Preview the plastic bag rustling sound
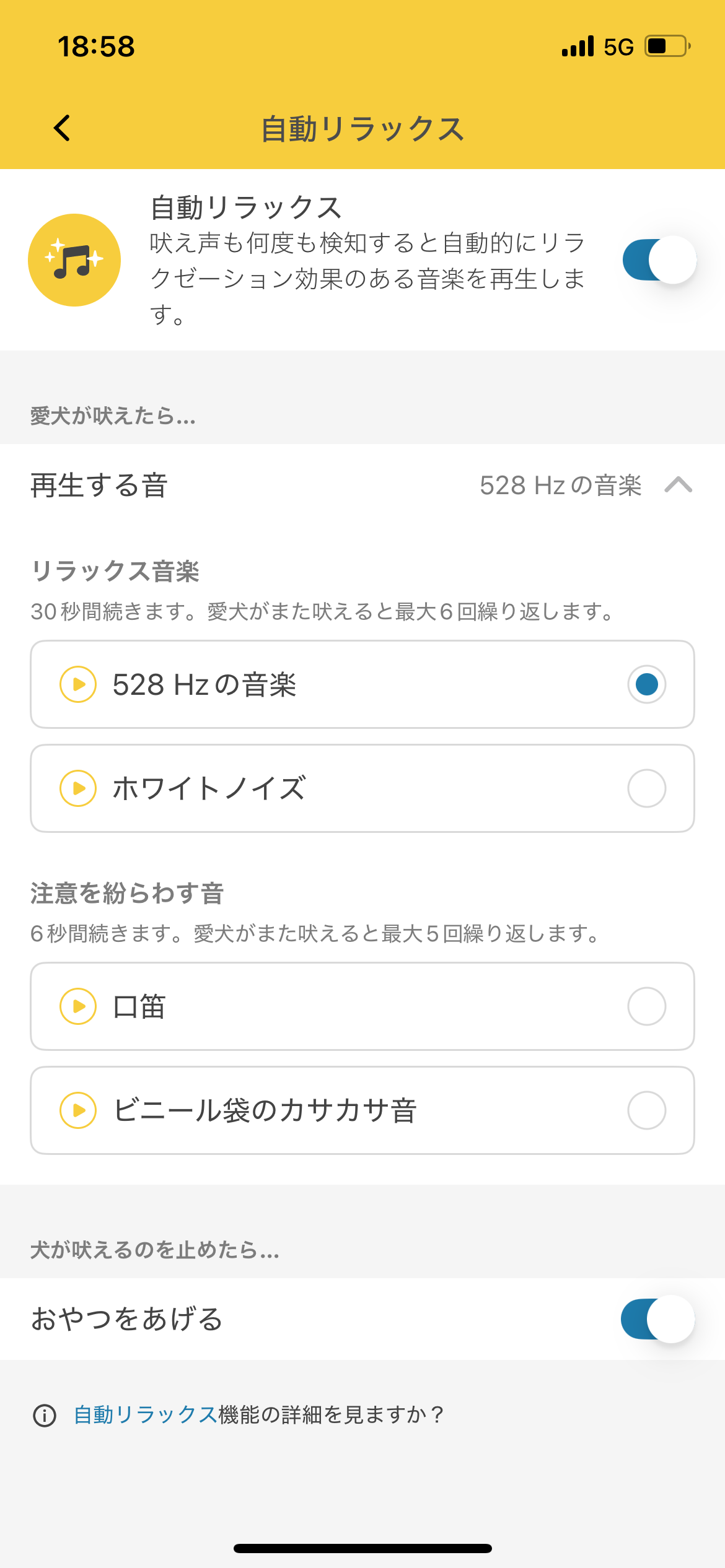 [77, 1110]
